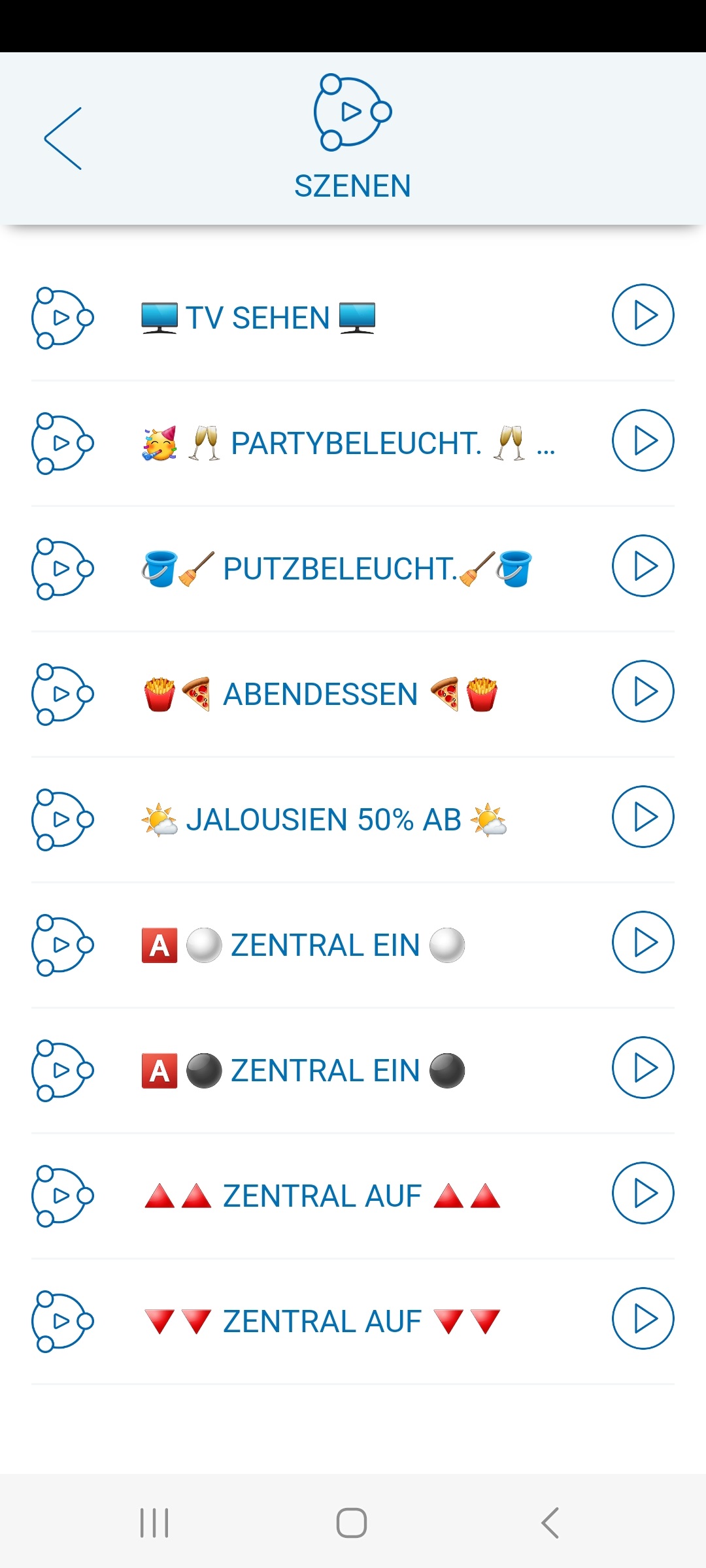Go to the home screen
This screenshot has width=706, height=1568.
(352, 1523)
